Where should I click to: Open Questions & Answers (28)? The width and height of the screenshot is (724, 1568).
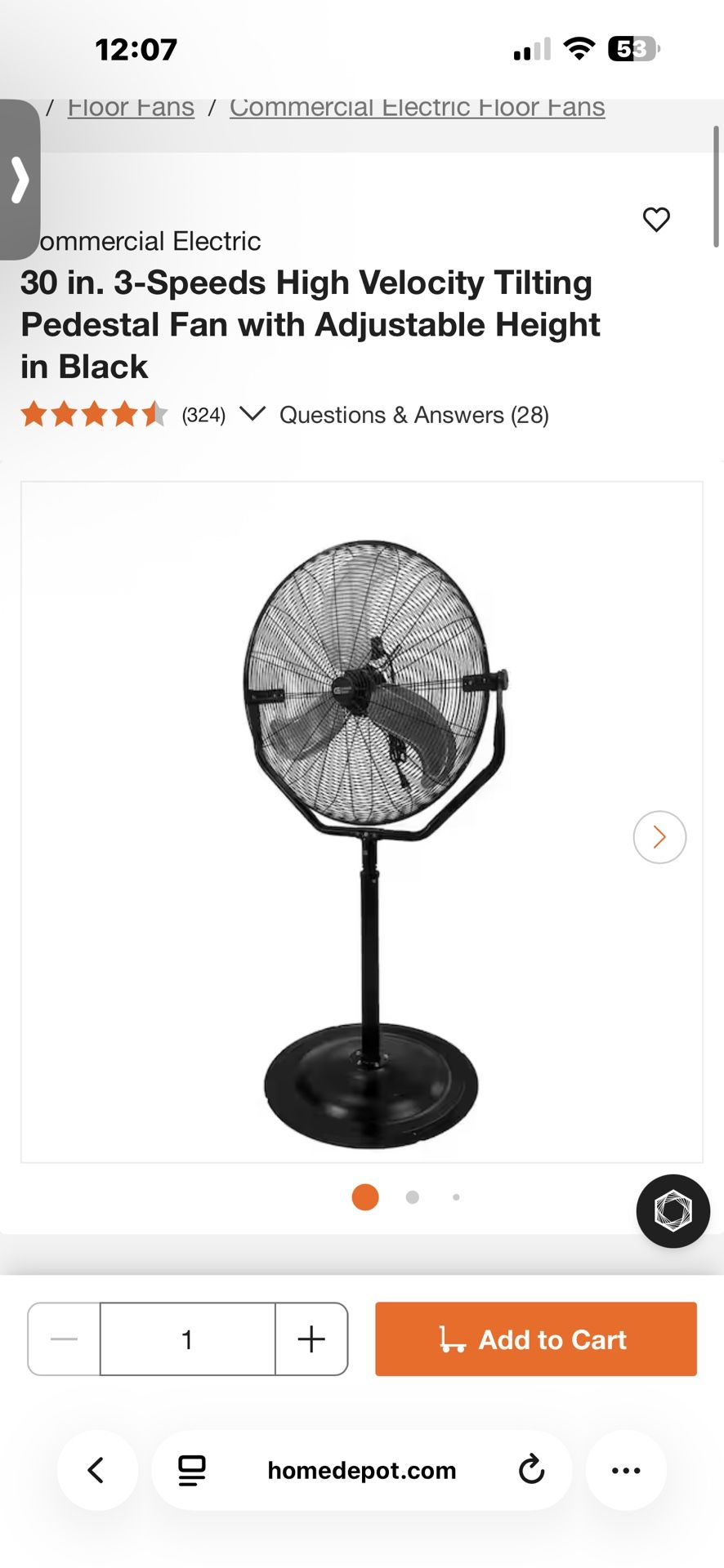pyautogui.click(x=413, y=414)
